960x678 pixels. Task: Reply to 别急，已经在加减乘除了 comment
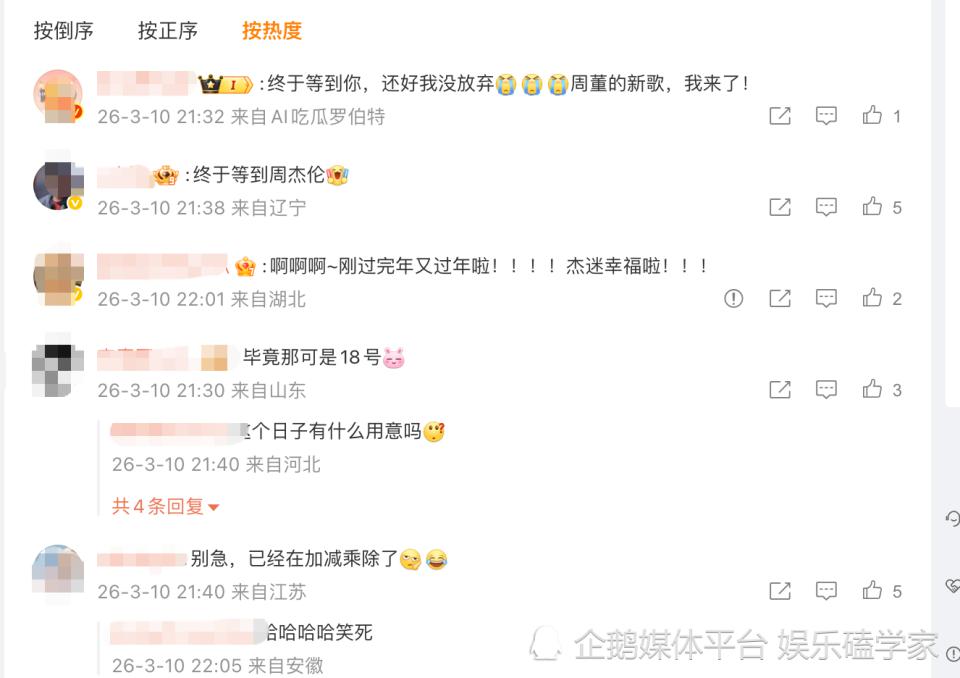pos(826,591)
